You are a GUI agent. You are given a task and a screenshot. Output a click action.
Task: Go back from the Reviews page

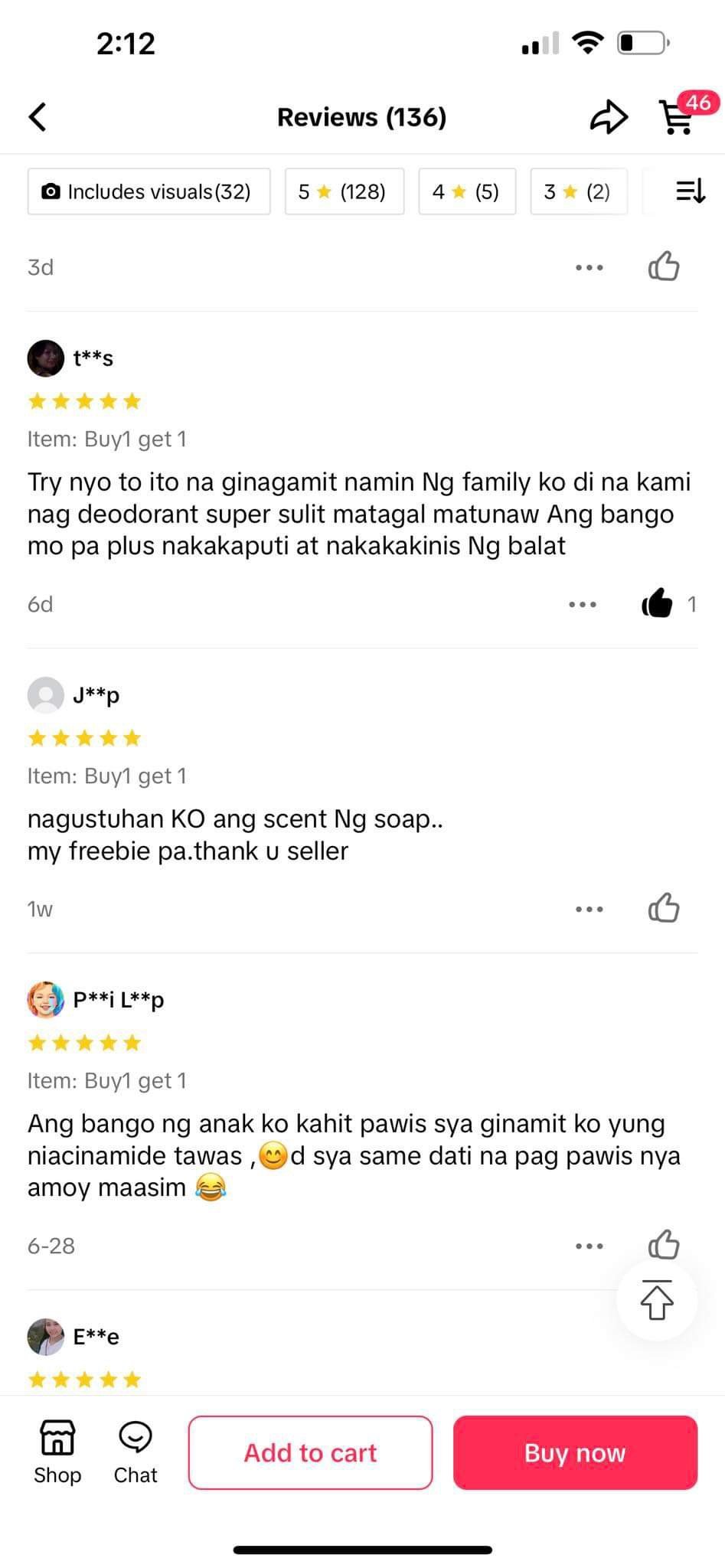(x=38, y=117)
